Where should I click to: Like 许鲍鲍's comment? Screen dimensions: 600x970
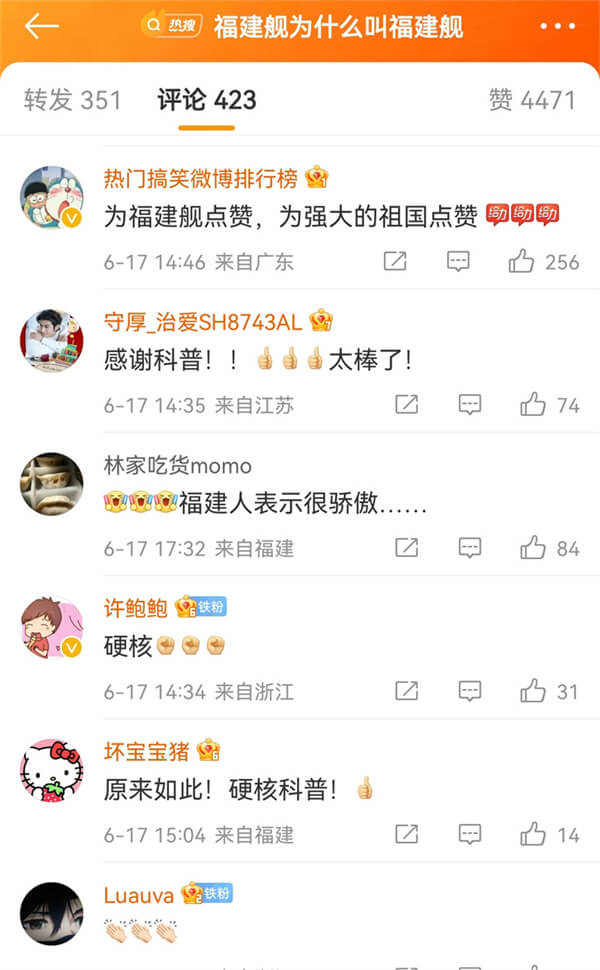click(x=533, y=691)
